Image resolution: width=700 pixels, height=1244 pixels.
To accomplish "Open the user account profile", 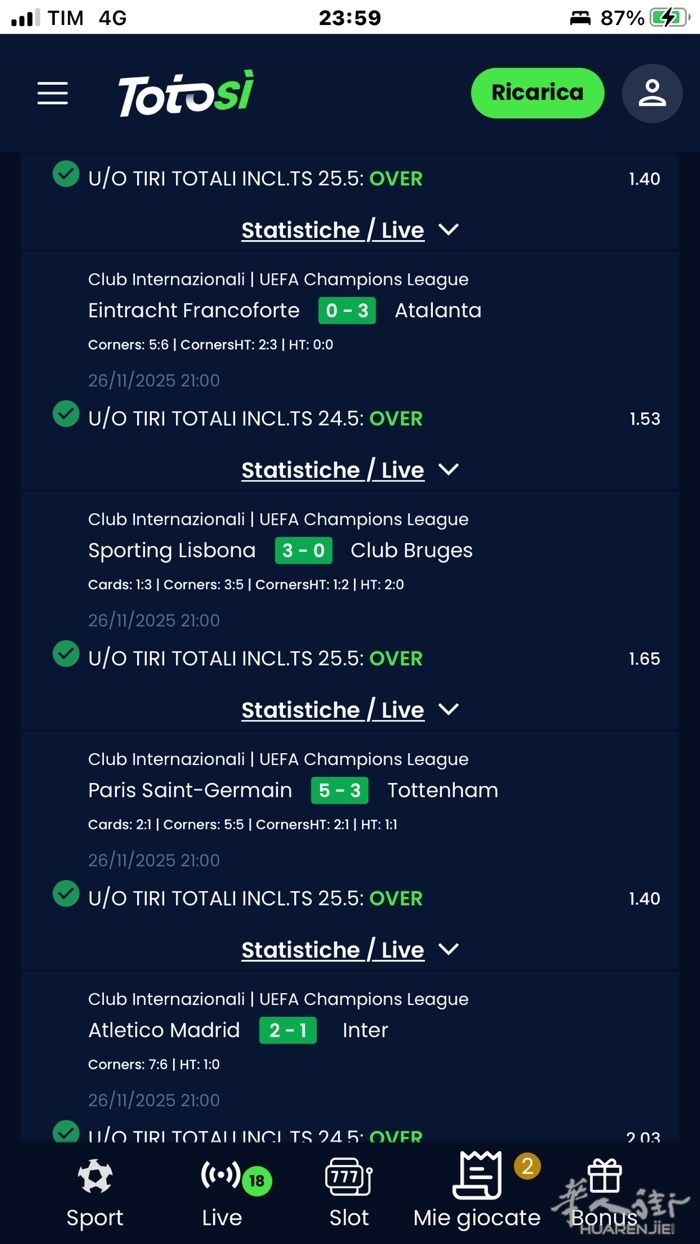I will pyautogui.click(x=652, y=93).
